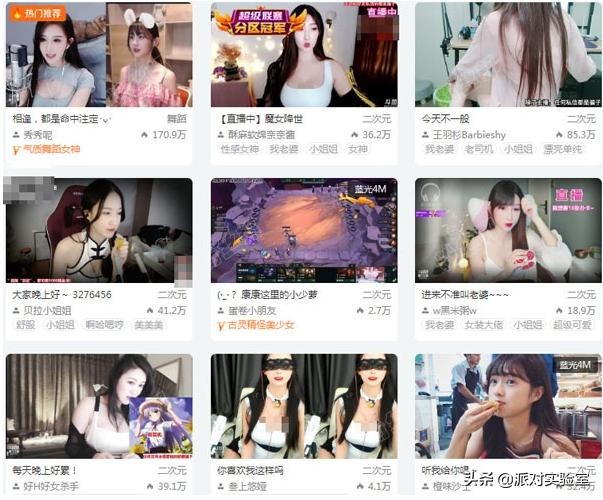Select the 美美美 tag chip
This screenshot has height=500, width=603.
click(x=149, y=325)
